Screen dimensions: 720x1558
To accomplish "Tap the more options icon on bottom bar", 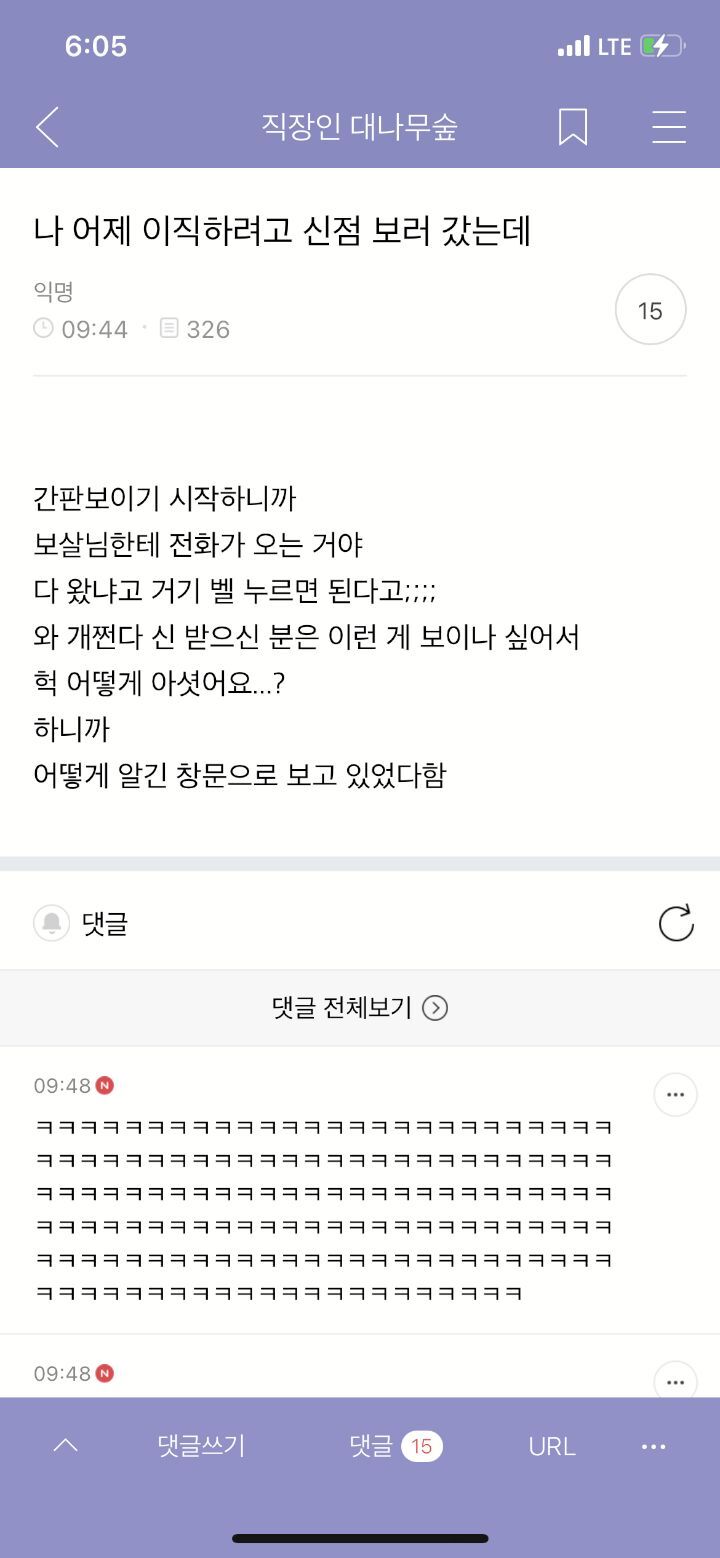I will (652, 1446).
